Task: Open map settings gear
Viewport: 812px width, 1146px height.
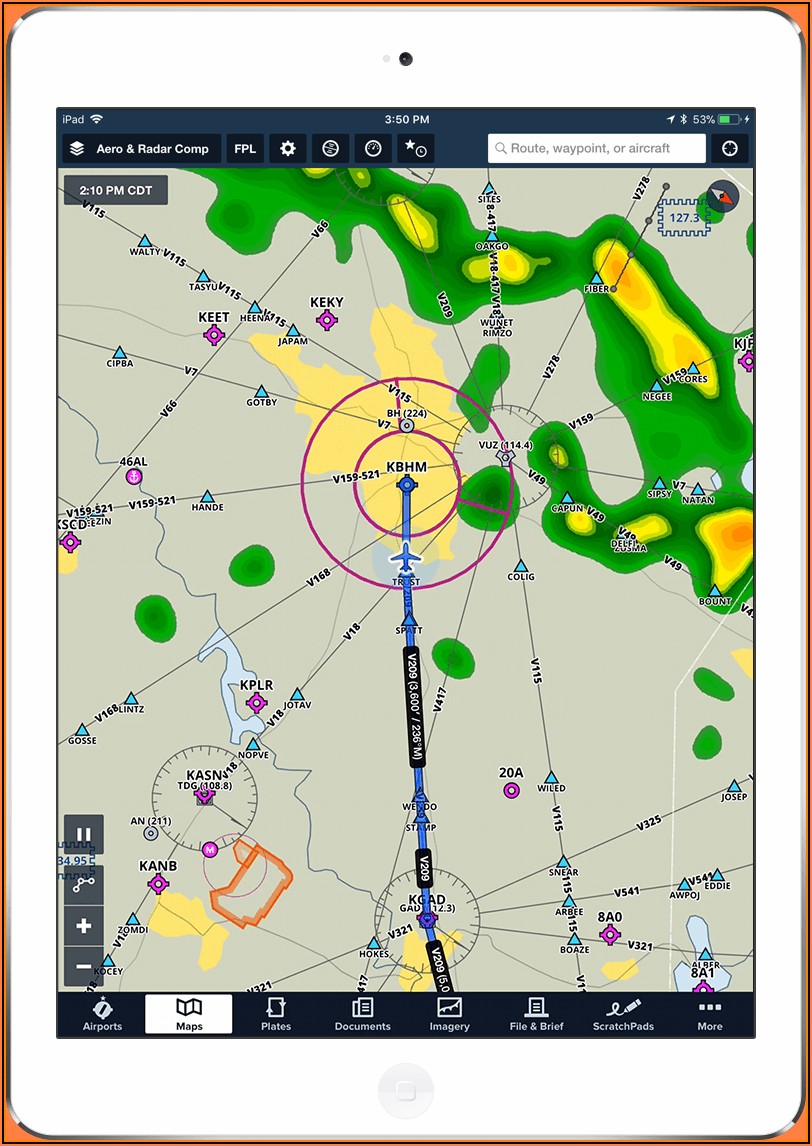Action: pos(288,149)
